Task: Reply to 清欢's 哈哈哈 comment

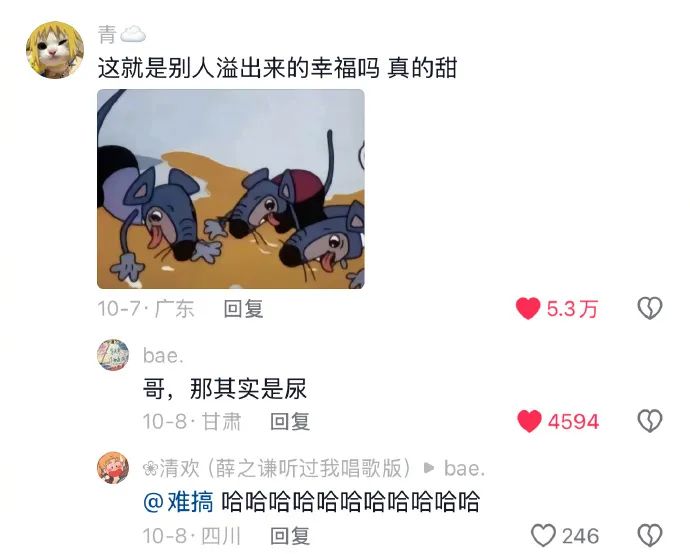Action: click(x=290, y=535)
